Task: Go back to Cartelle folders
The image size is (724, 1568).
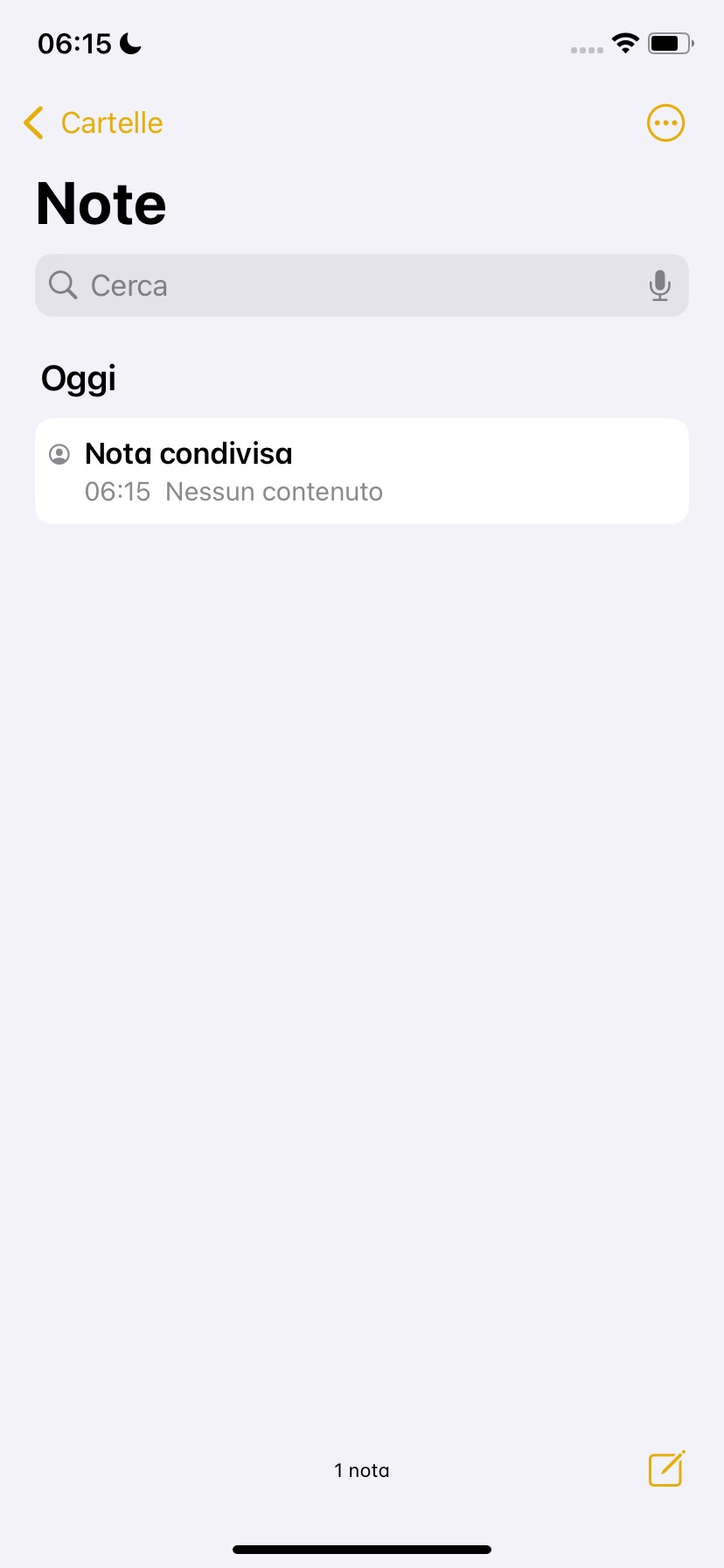Action: click(94, 123)
